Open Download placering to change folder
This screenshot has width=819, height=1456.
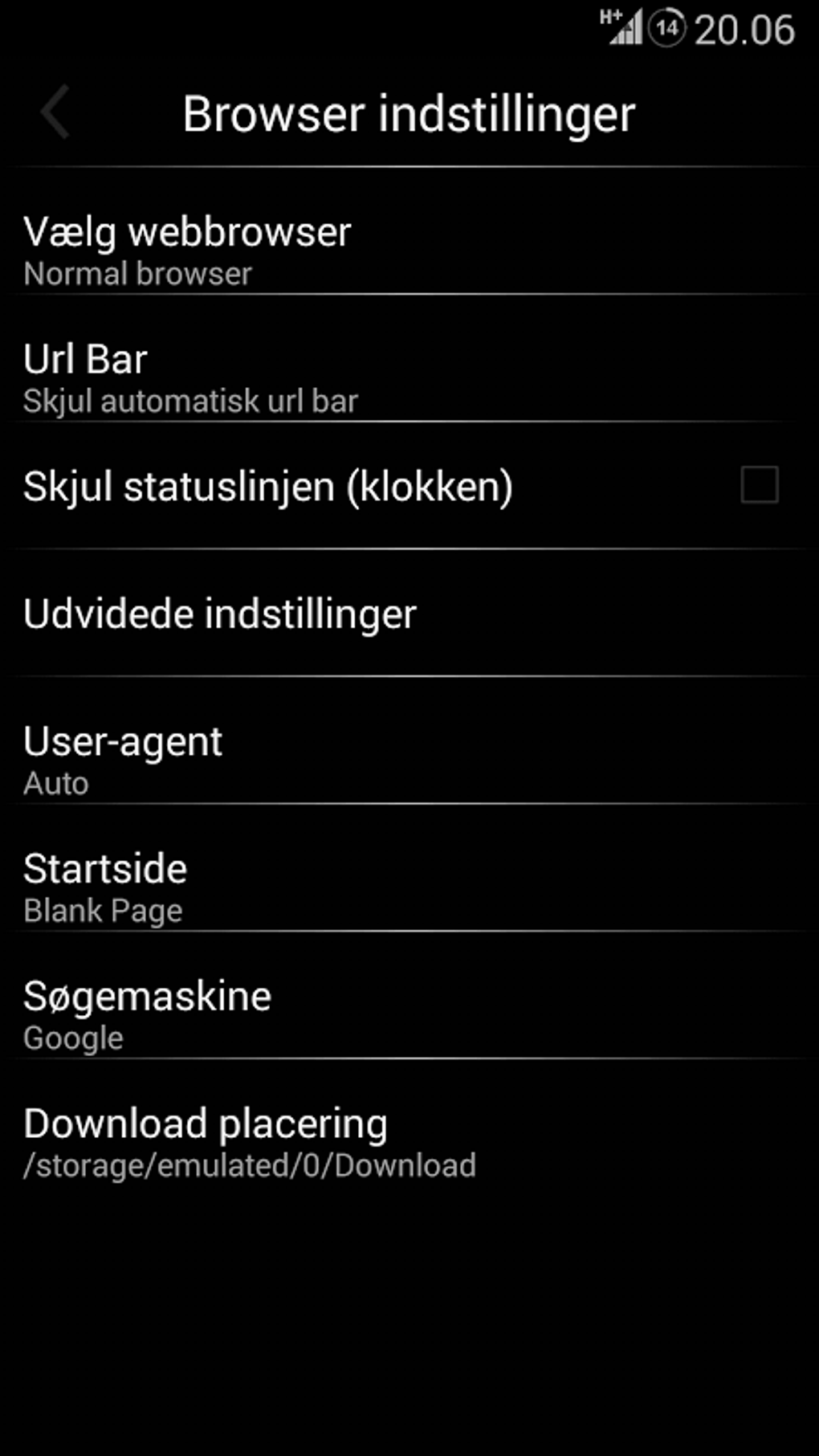coord(205,1123)
